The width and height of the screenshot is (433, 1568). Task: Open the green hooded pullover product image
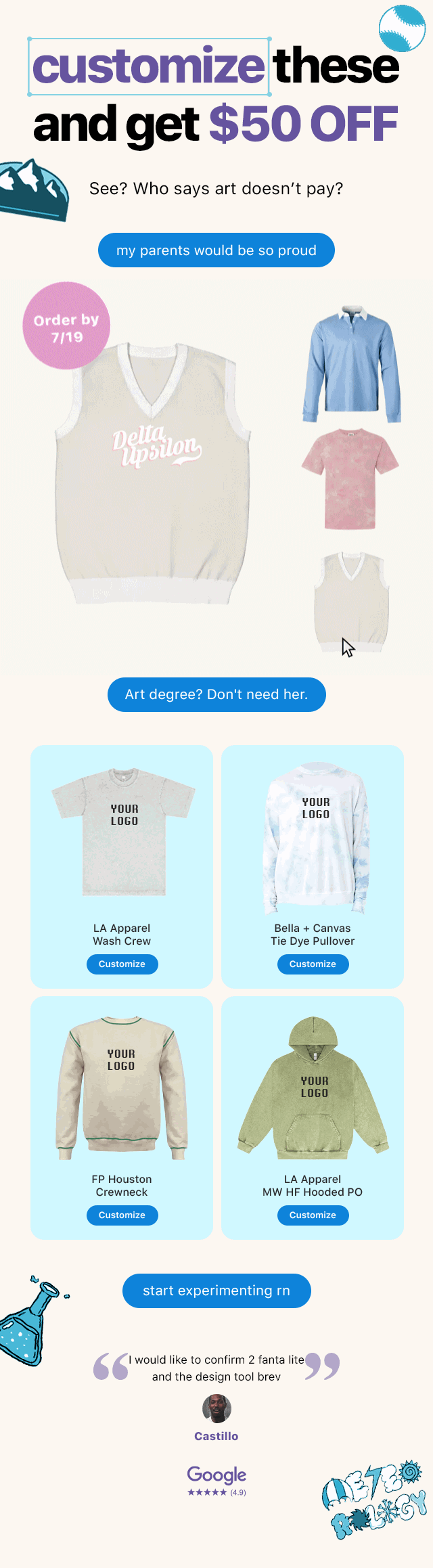[313, 1088]
